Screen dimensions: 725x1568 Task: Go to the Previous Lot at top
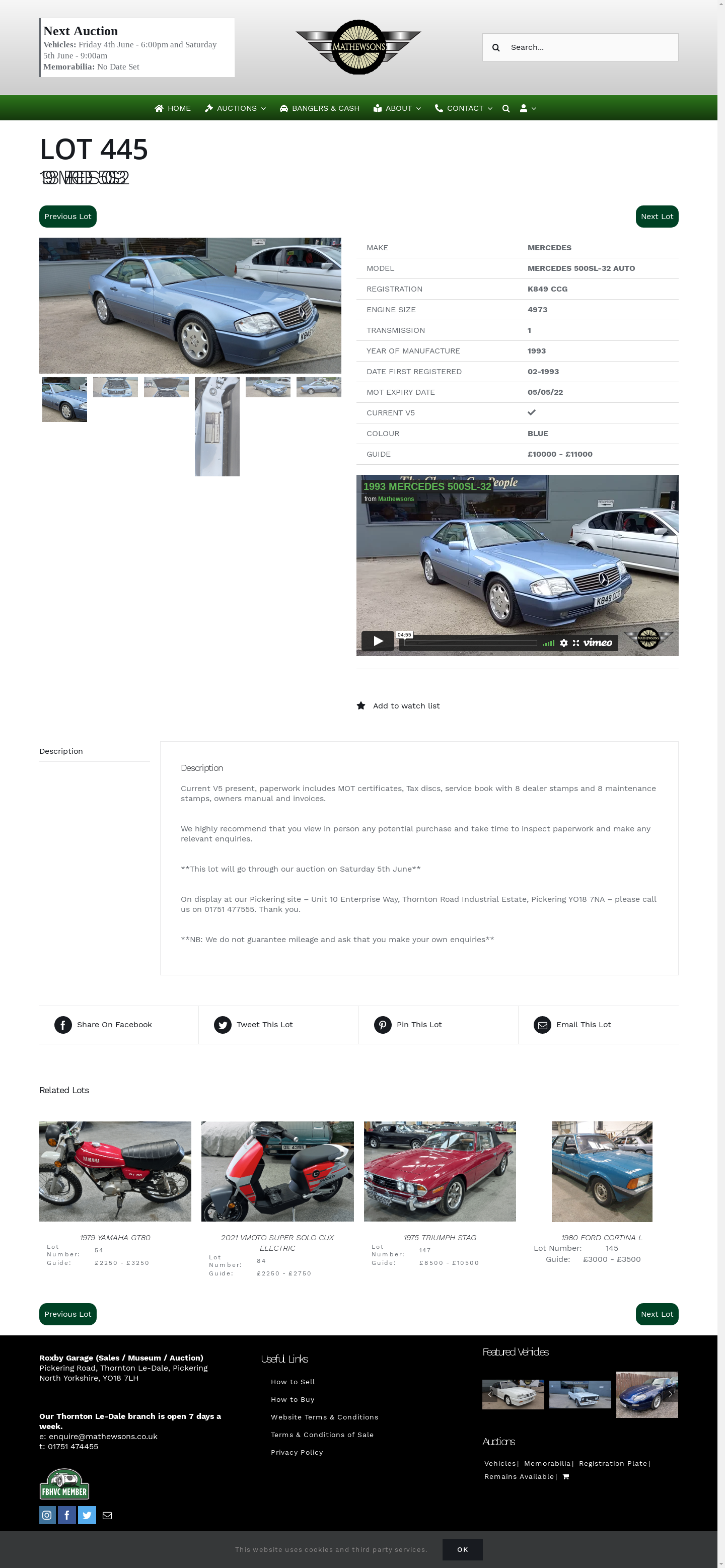pyautogui.click(x=67, y=217)
